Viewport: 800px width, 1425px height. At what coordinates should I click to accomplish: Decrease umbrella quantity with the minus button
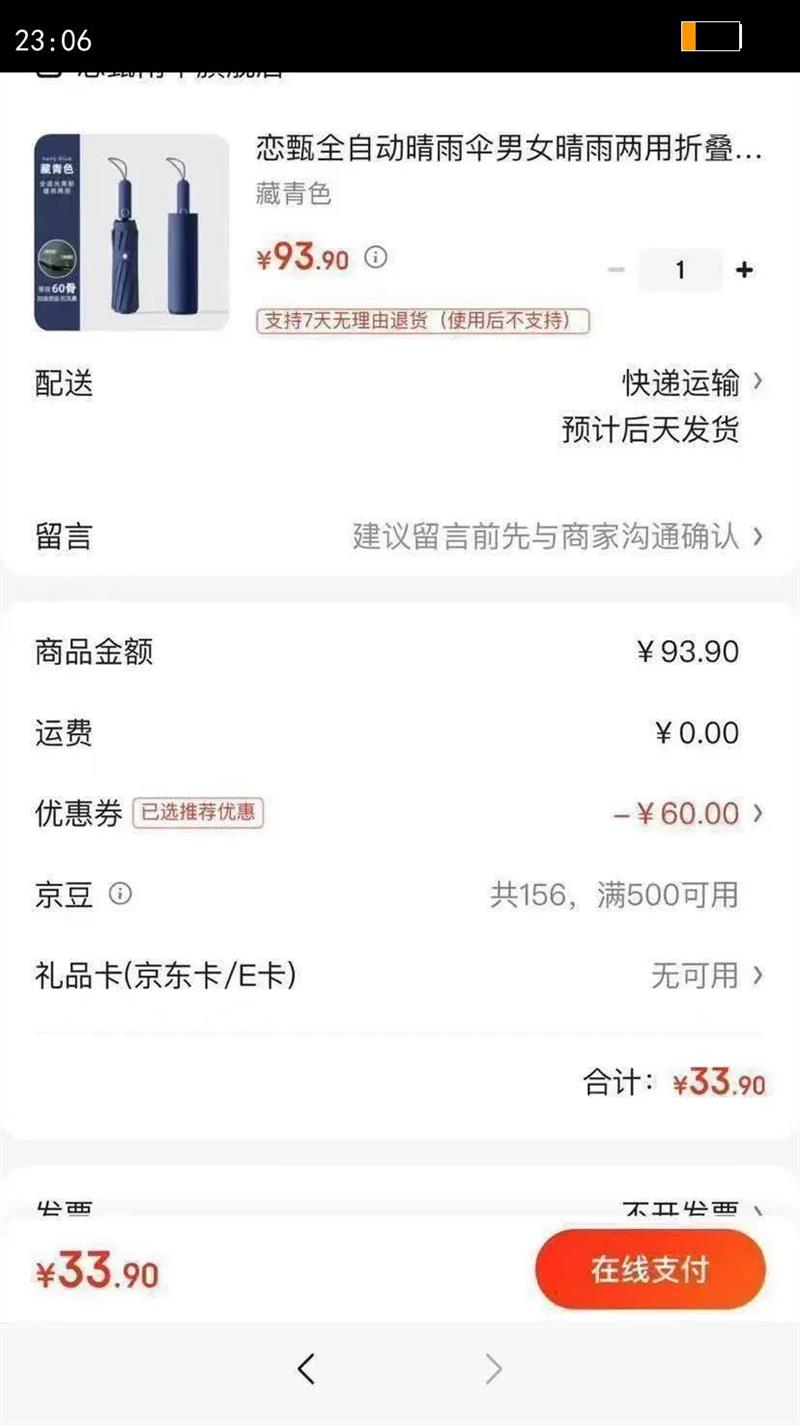617,270
